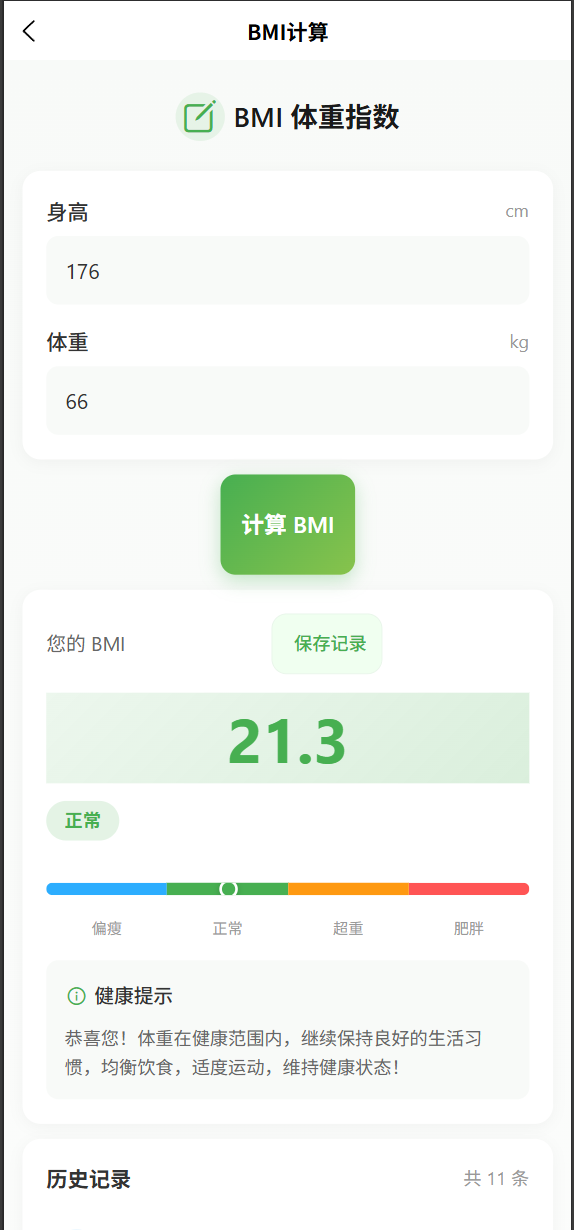The height and width of the screenshot is (1230, 574).
Task: Save the result with 保存记录
Action: pyautogui.click(x=327, y=644)
